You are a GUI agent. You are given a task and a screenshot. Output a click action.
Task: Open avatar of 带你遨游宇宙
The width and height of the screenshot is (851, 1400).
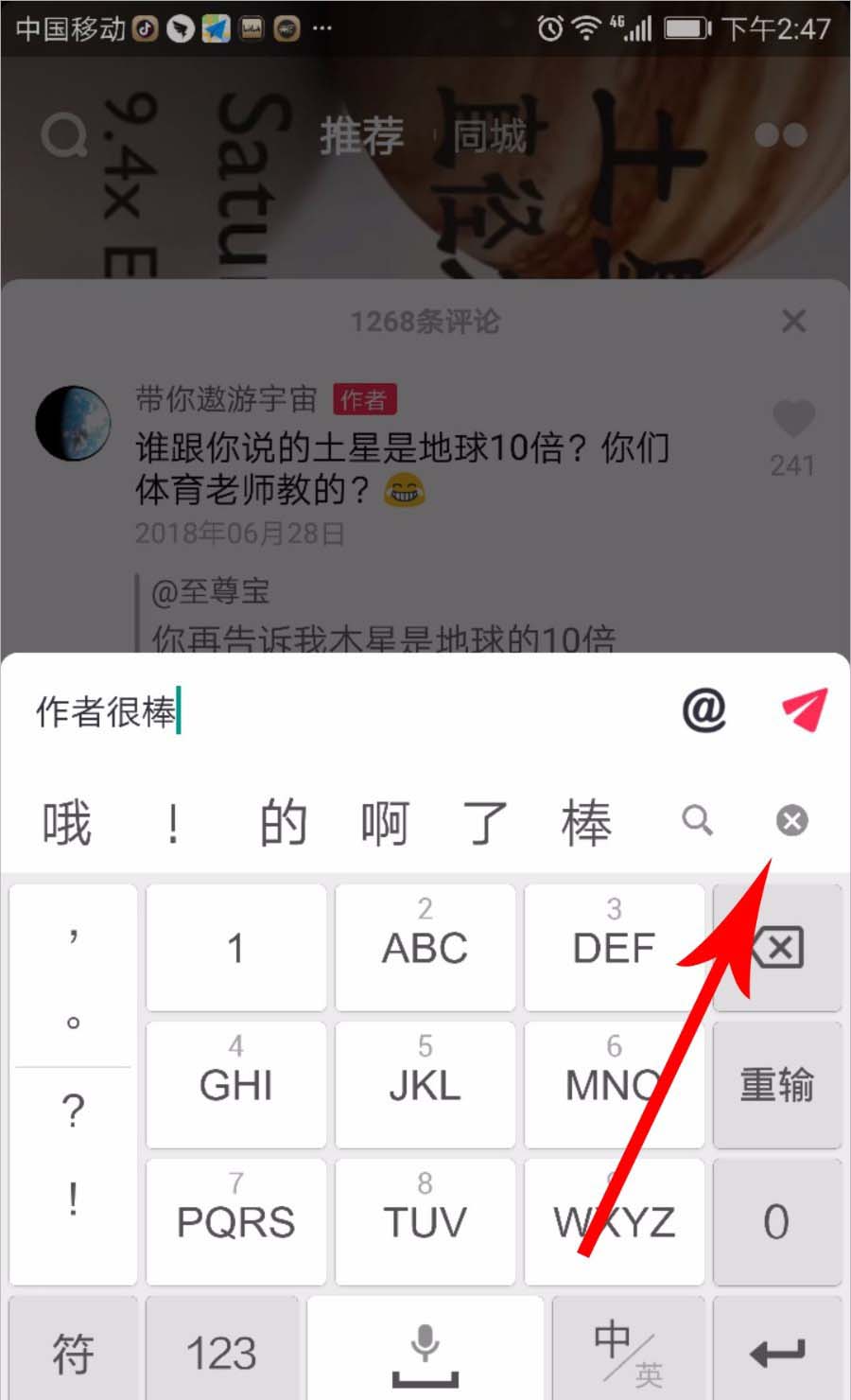click(x=73, y=423)
